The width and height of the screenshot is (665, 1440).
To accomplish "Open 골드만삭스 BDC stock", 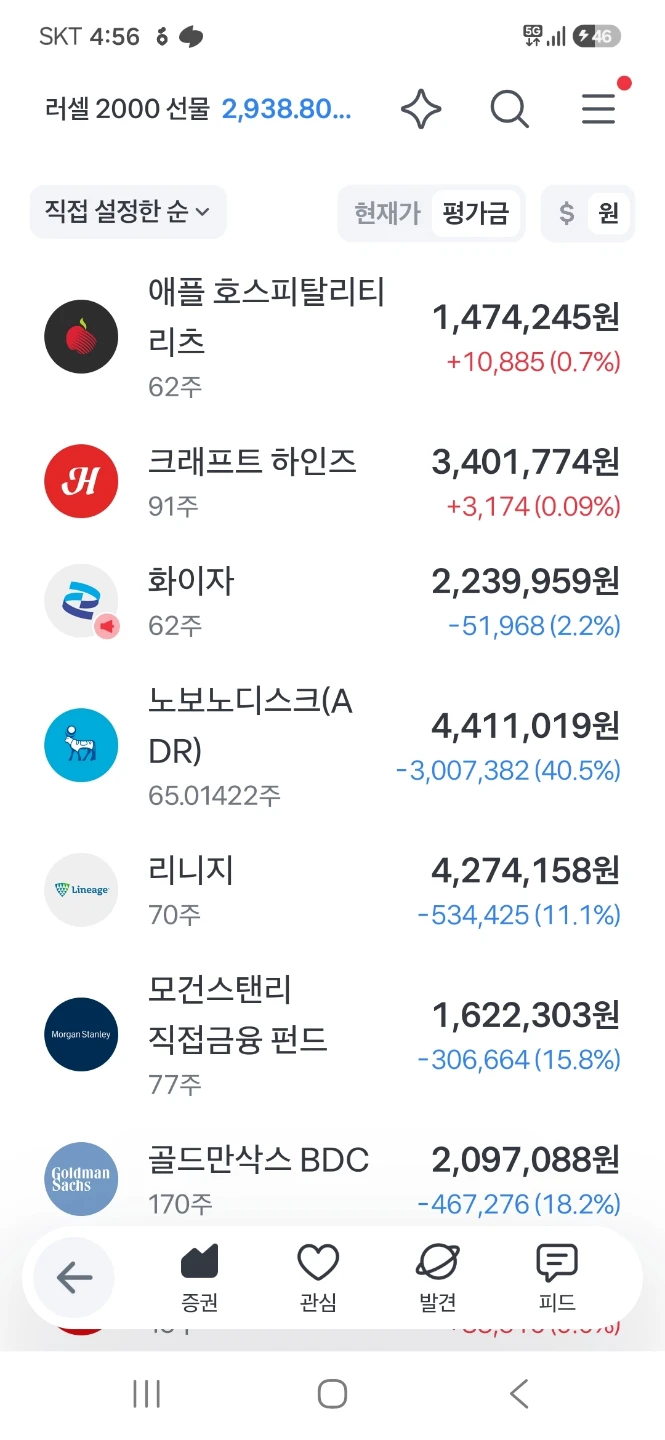I will click(332, 1179).
